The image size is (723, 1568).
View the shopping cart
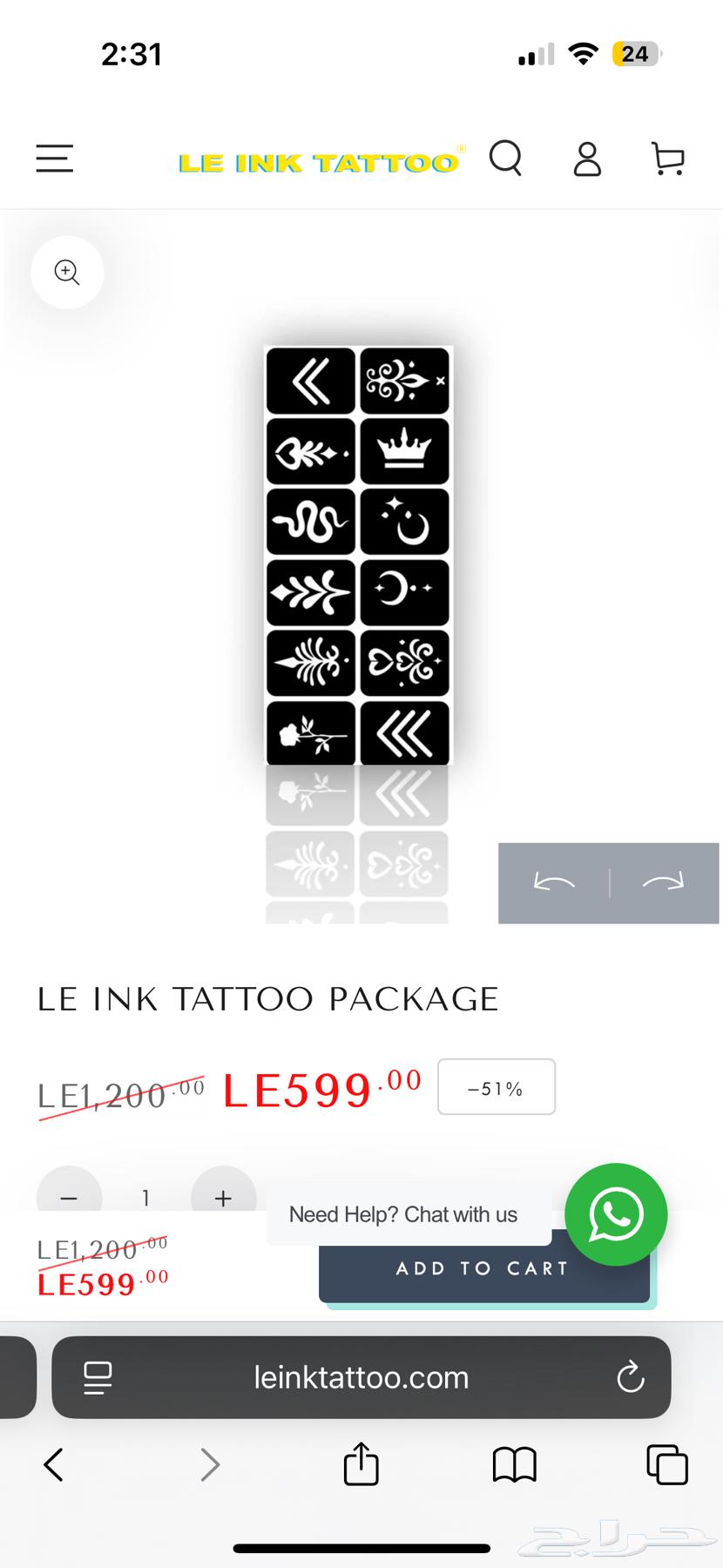(668, 159)
